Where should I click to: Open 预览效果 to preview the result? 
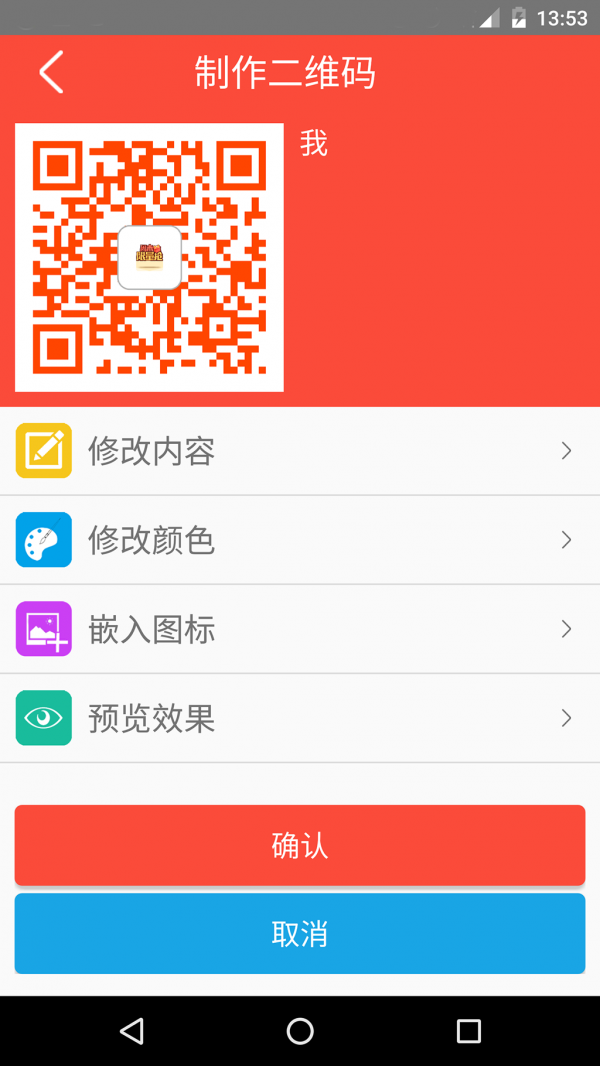point(300,718)
